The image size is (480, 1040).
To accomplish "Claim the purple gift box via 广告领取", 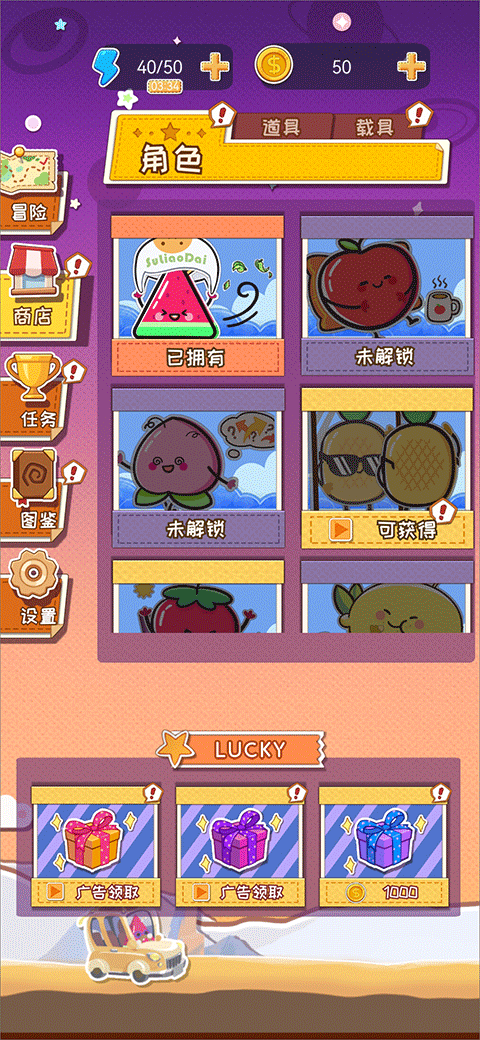I will click(x=240, y=892).
